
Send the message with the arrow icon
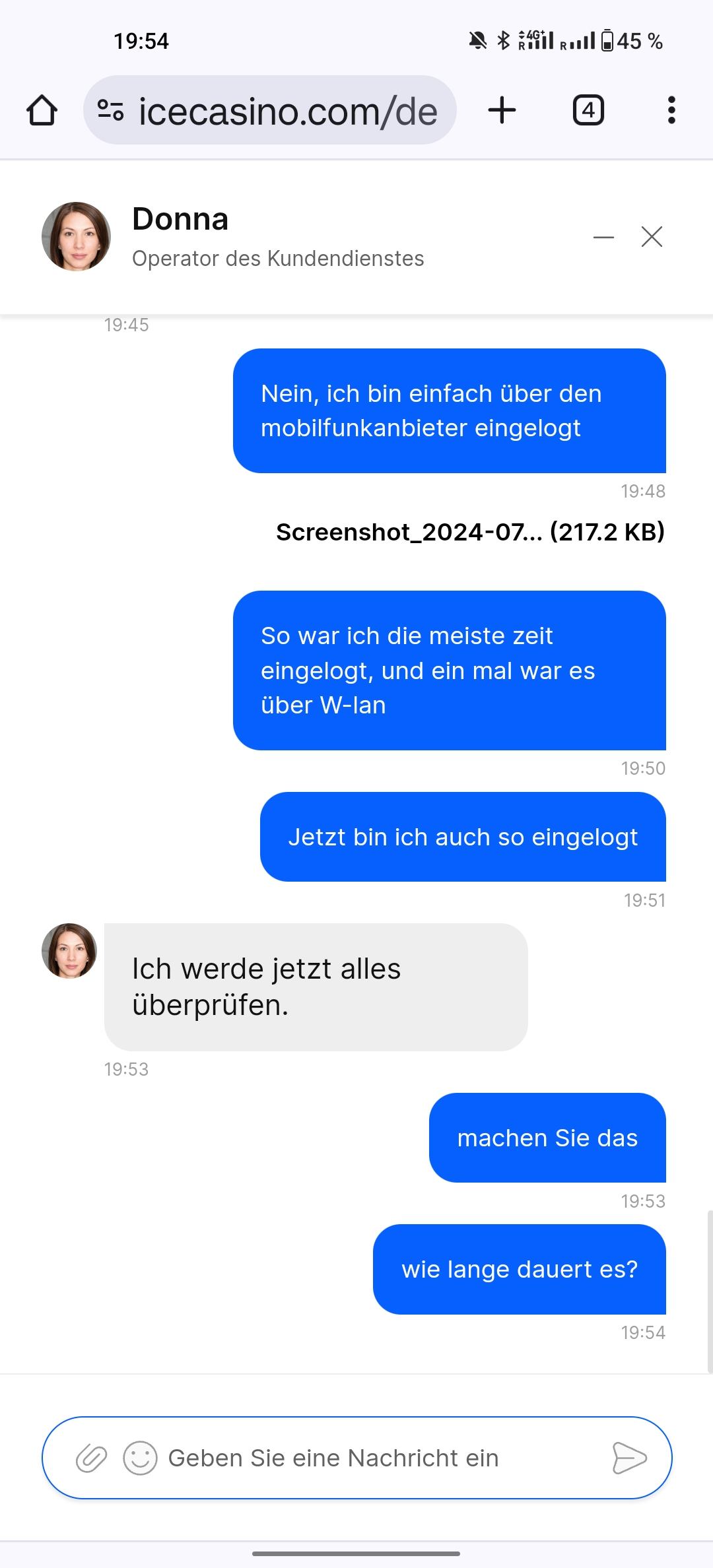[628, 1458]
